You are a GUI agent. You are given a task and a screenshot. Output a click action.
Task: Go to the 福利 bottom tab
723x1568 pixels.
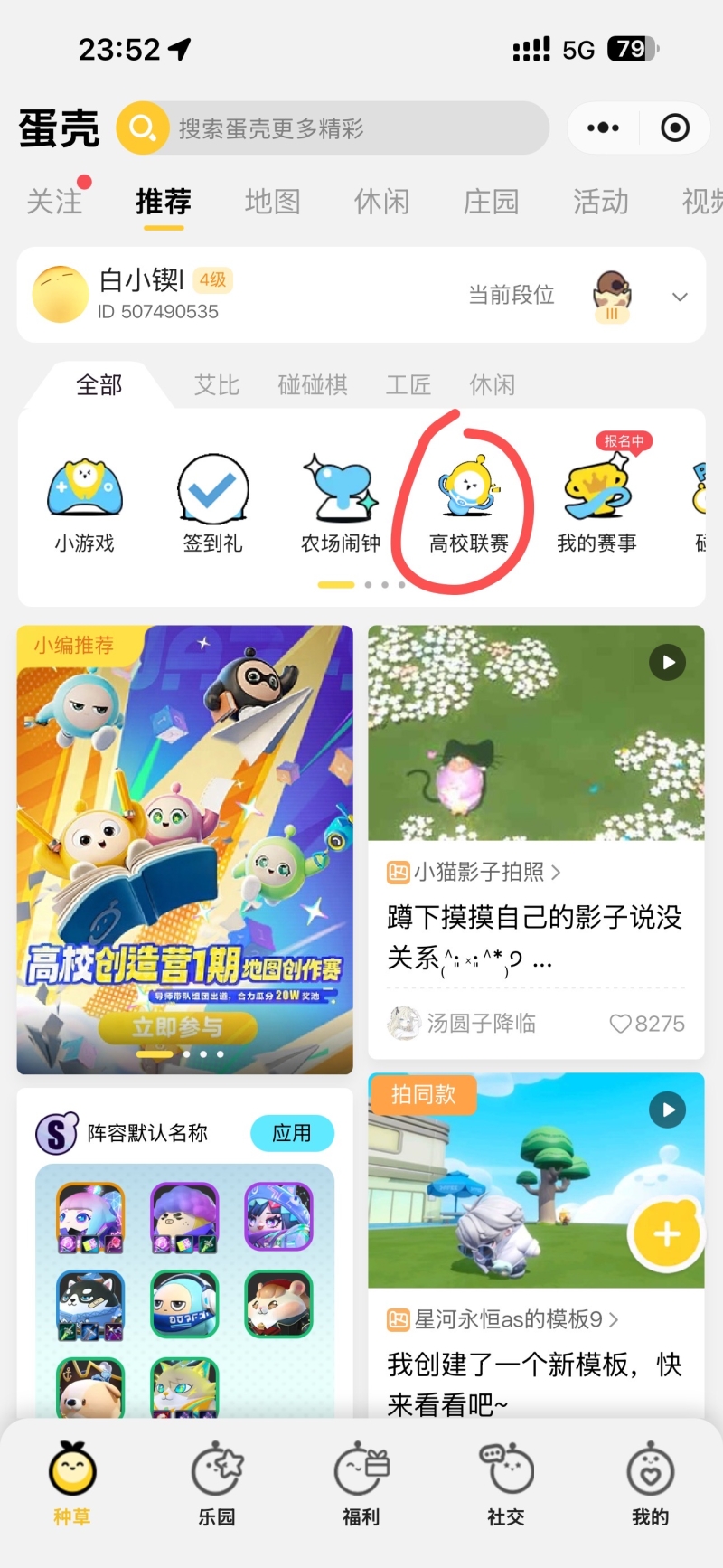(x=361, y=1483)
